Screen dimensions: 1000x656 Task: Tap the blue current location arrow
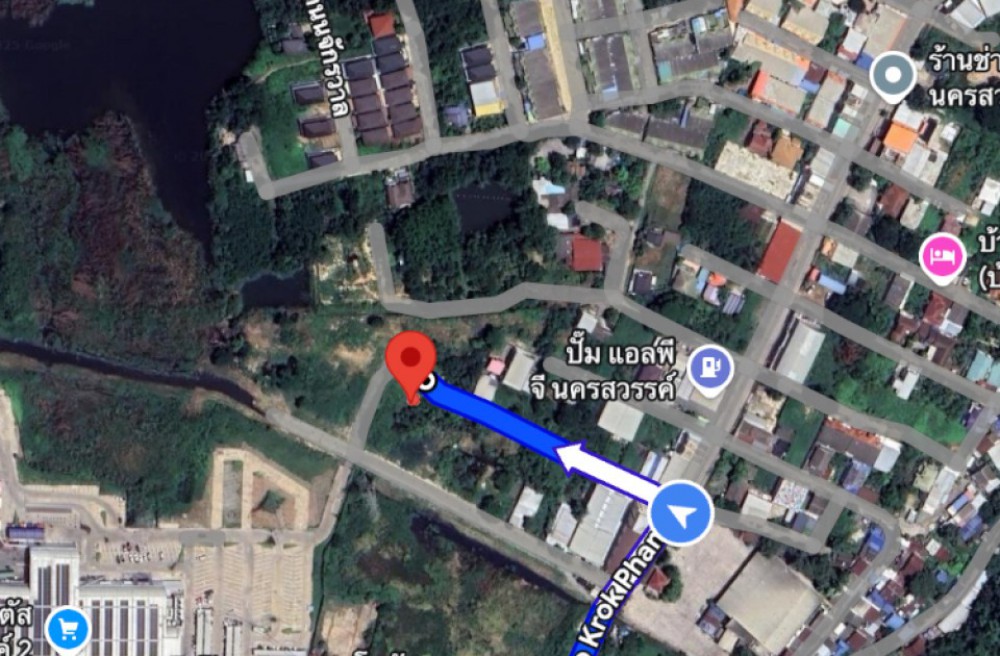[680, 515]
